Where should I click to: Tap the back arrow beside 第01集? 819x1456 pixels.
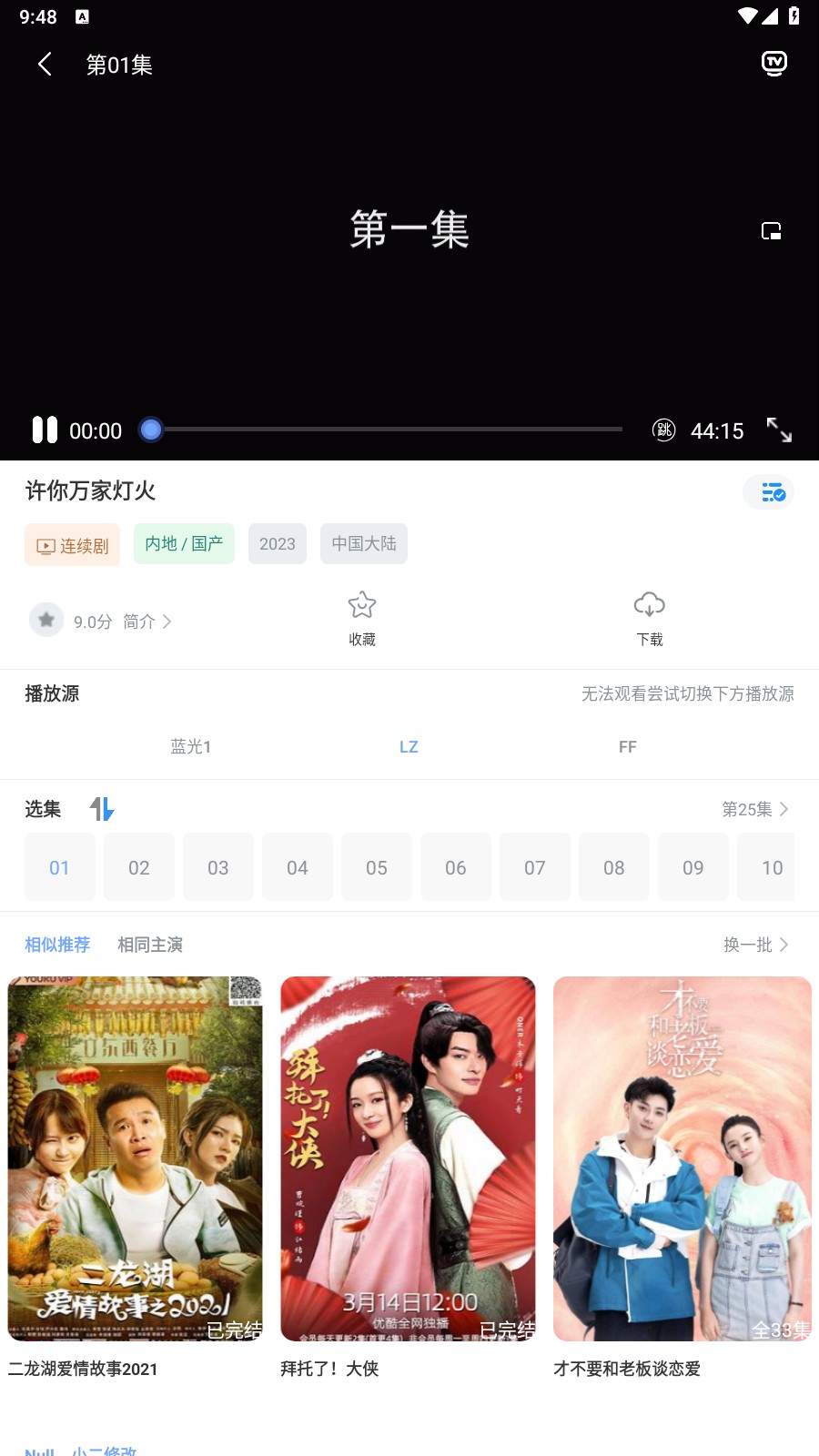45,64
